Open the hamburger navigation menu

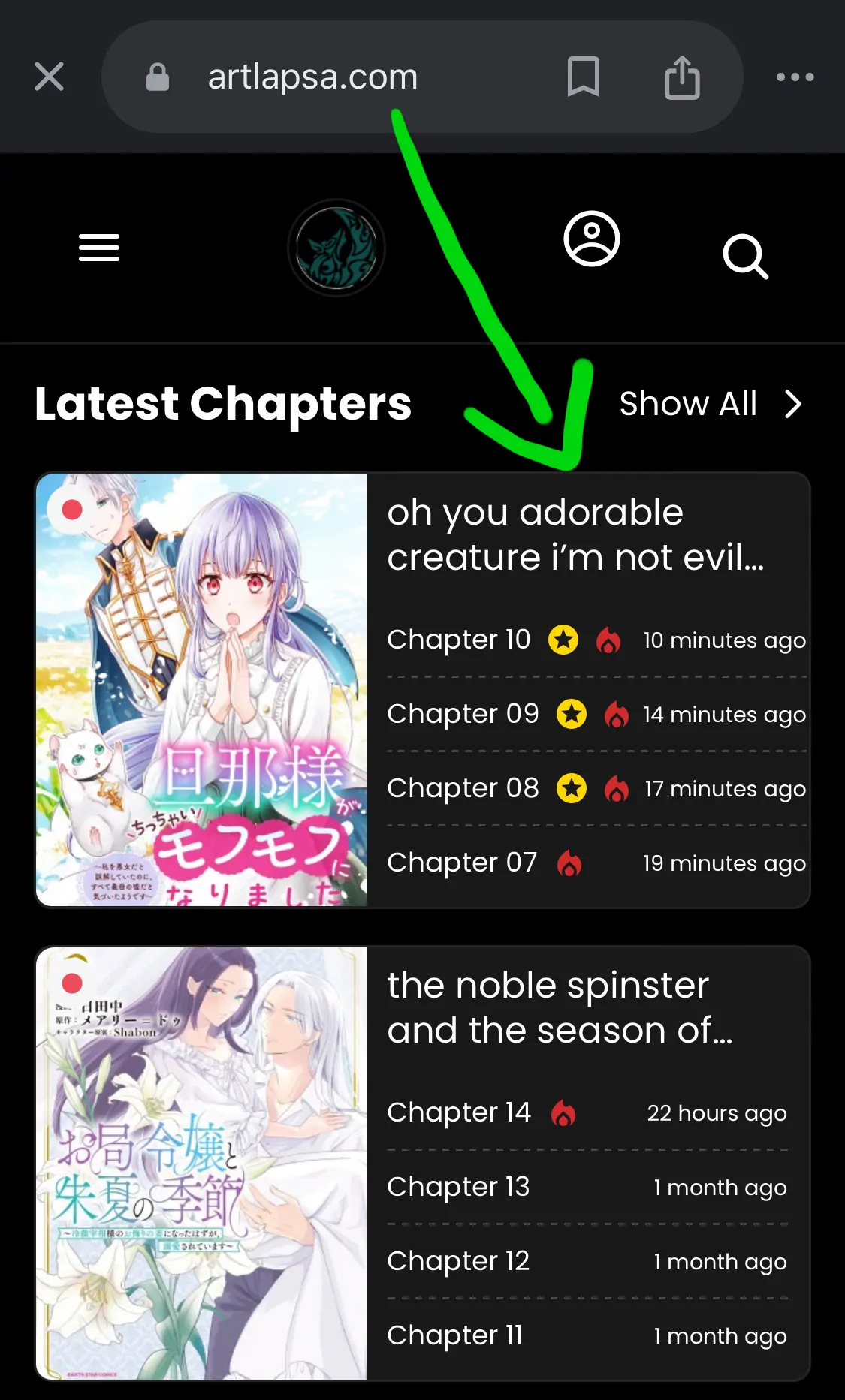[x=99, y=248]
